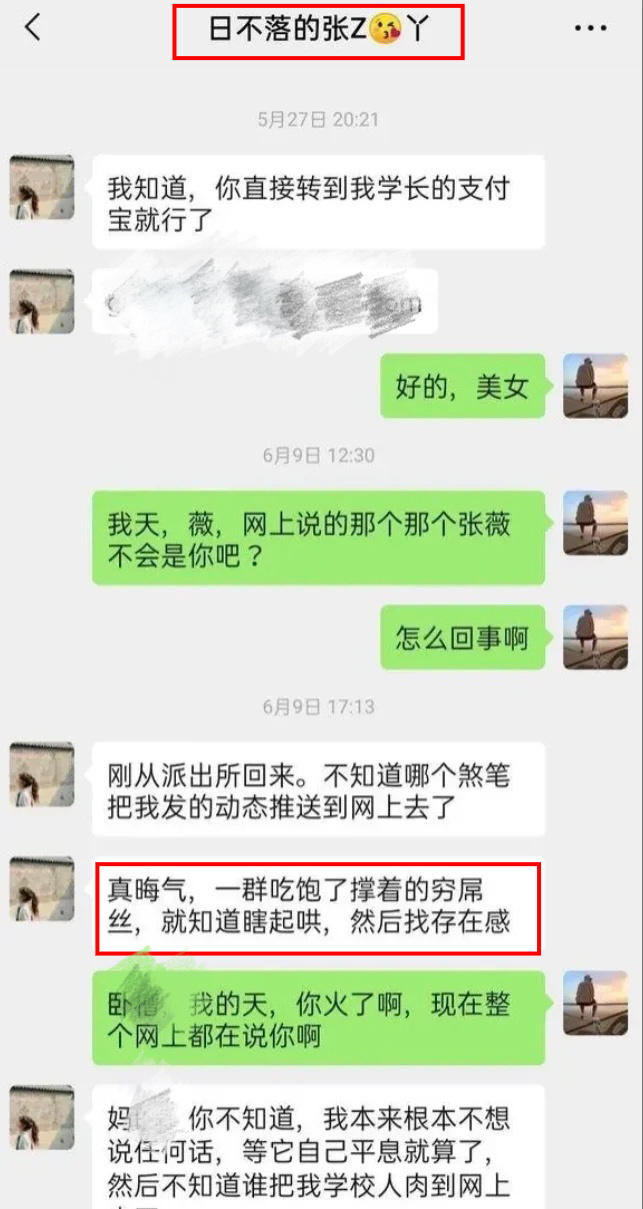The width and height of the screenshot is (643, 1209).
Task: Open sender's avatar beside 我知道 message
Action: pos(42,186)
